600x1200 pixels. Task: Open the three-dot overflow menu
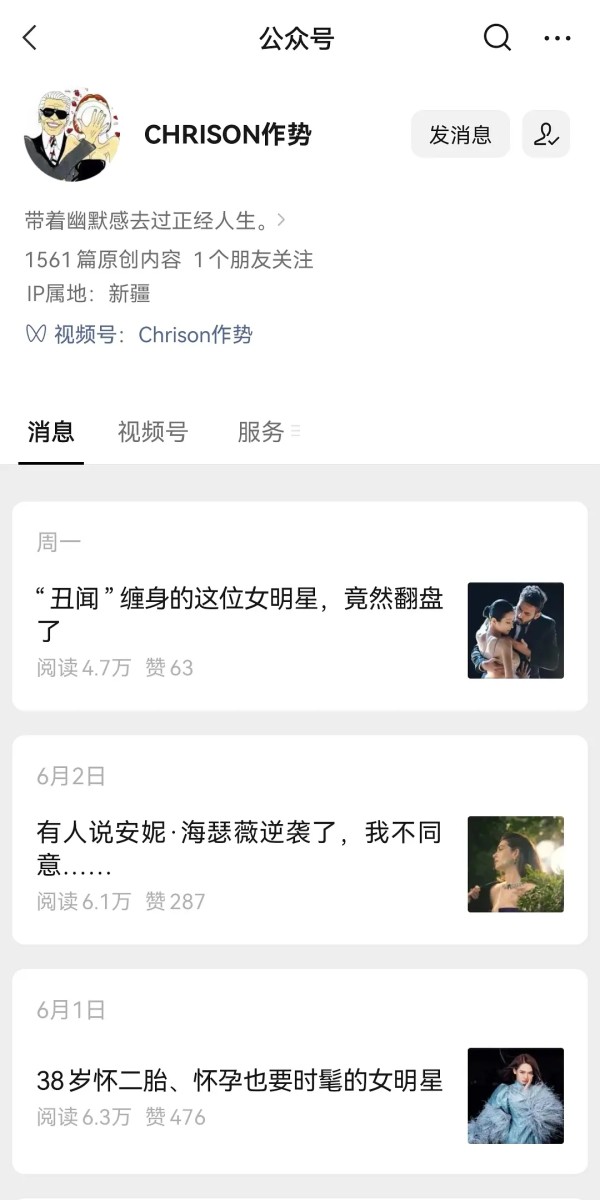(557, 38)
